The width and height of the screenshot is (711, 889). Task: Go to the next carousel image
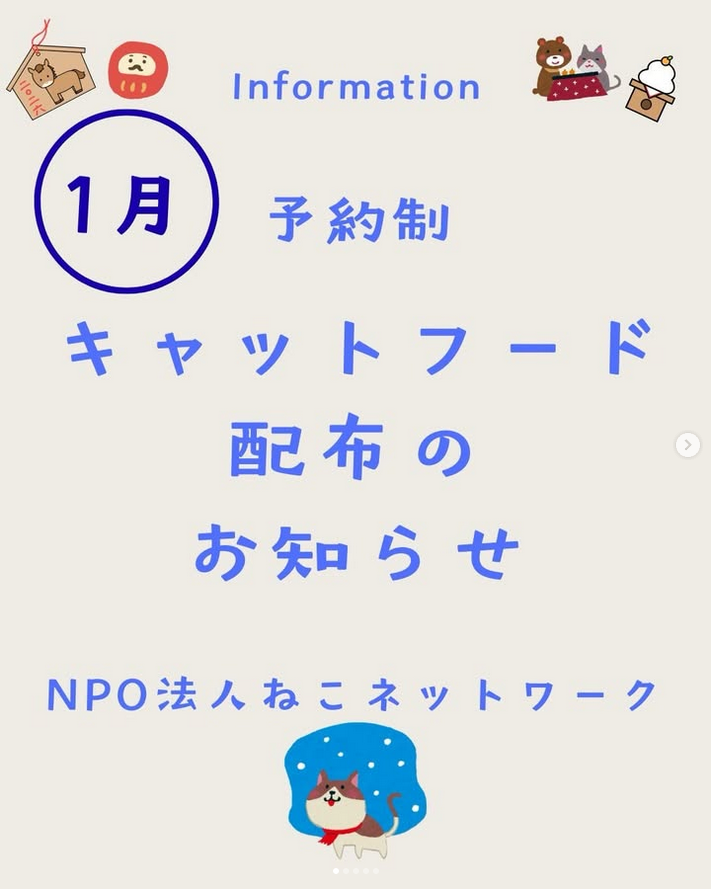[x=687, y=445]
